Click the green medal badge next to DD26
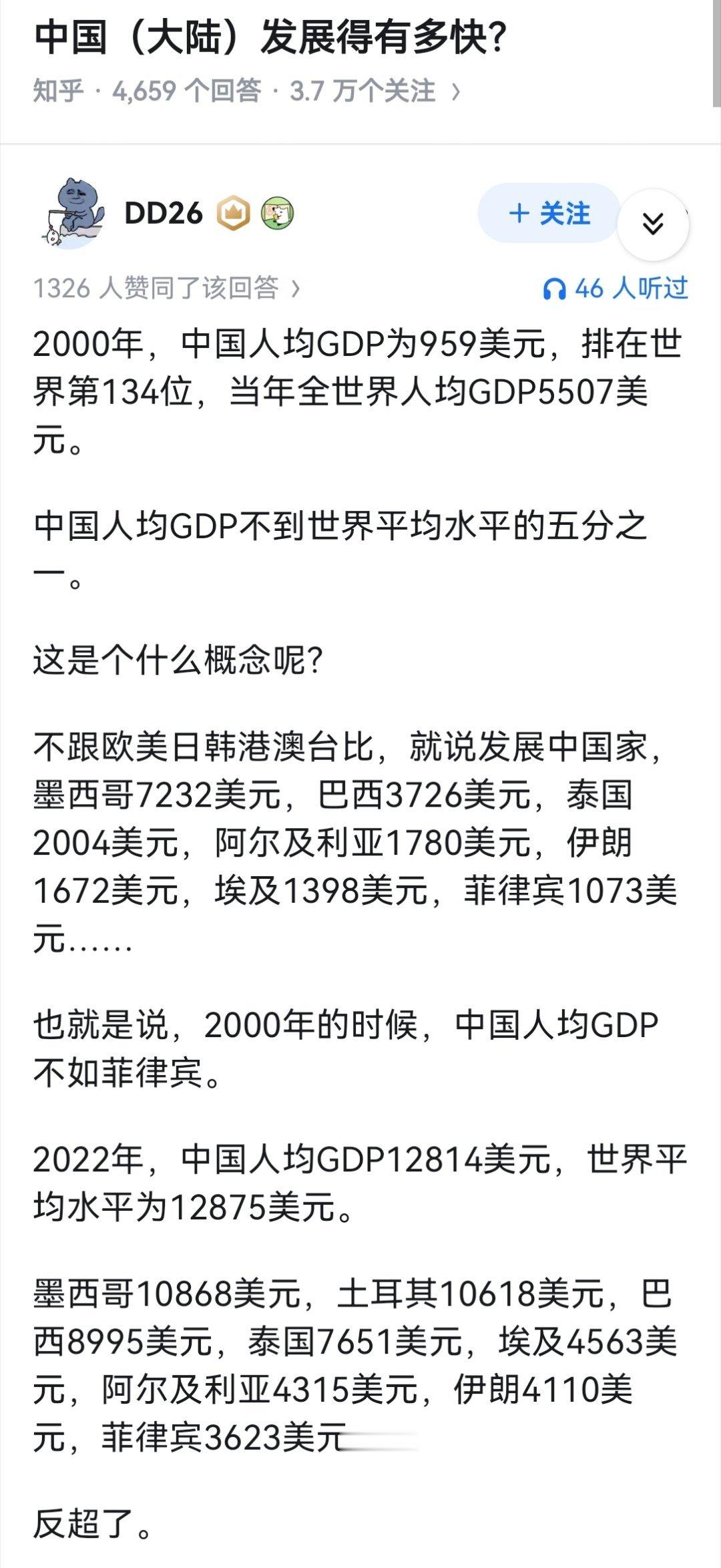The height and width of the screenshot is (1568, 721). pyautogui.click(x=277, y=212)
